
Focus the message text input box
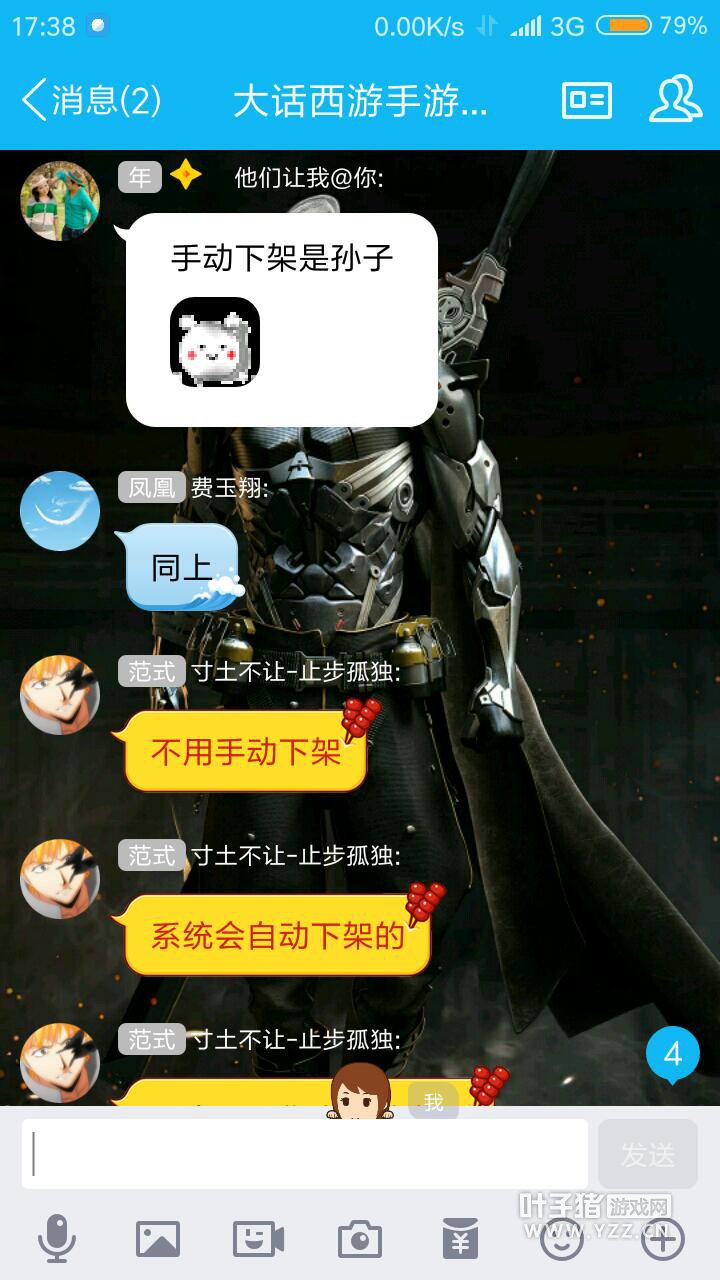(x=305, y=1154)
